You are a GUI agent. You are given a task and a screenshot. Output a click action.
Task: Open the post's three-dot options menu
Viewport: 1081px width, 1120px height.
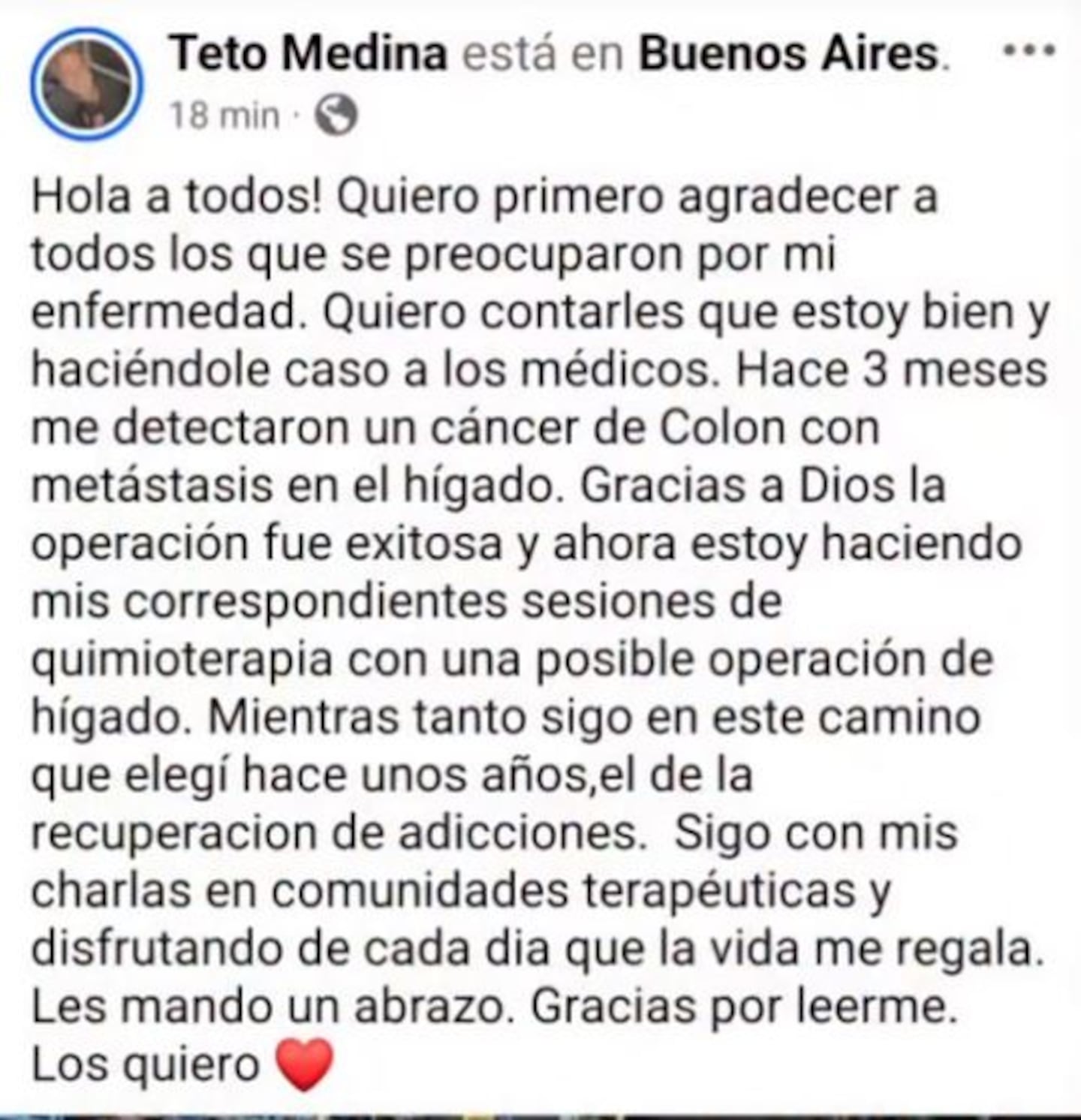tap(1029, 51)
